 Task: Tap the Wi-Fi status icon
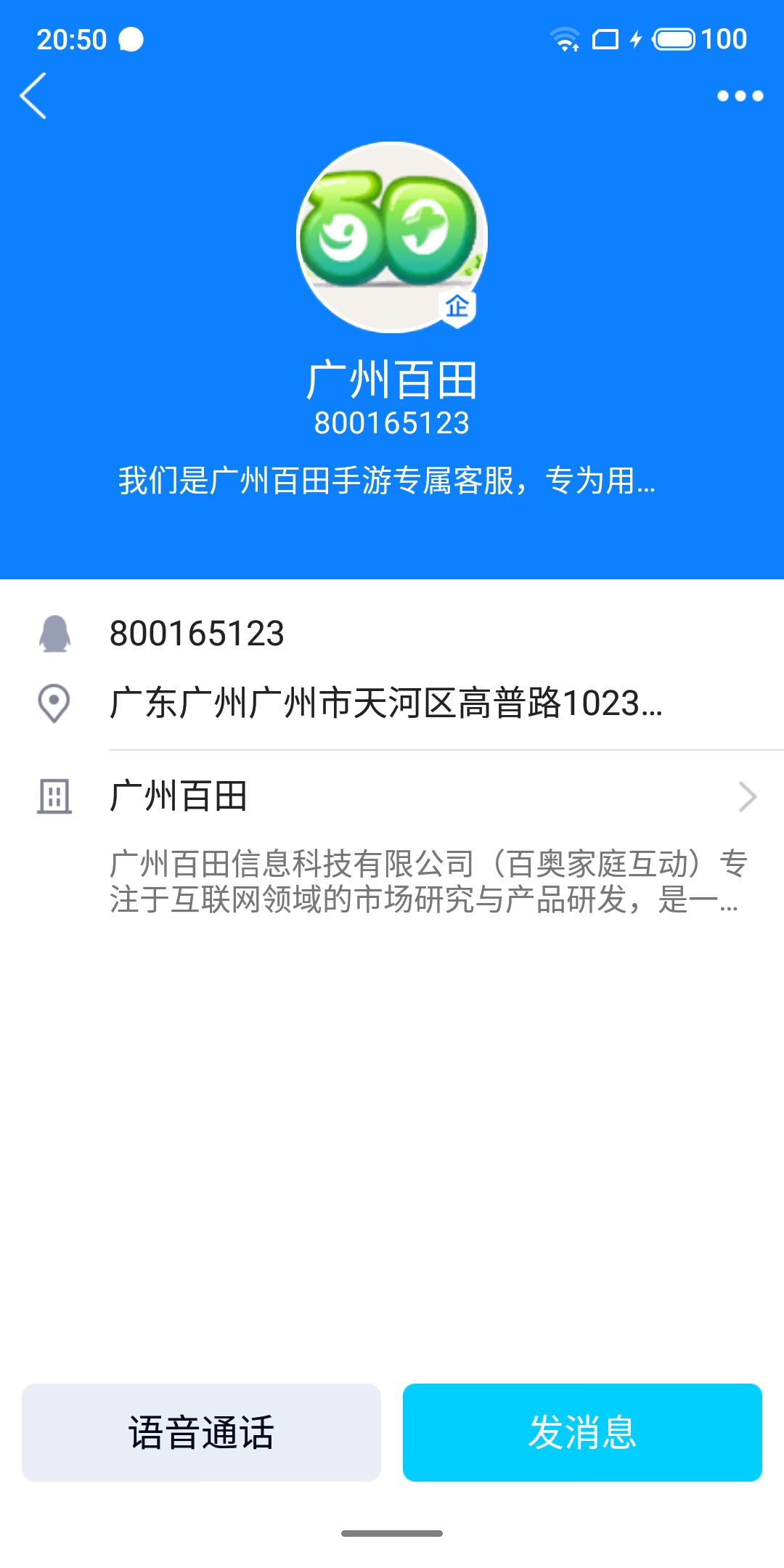565,38
